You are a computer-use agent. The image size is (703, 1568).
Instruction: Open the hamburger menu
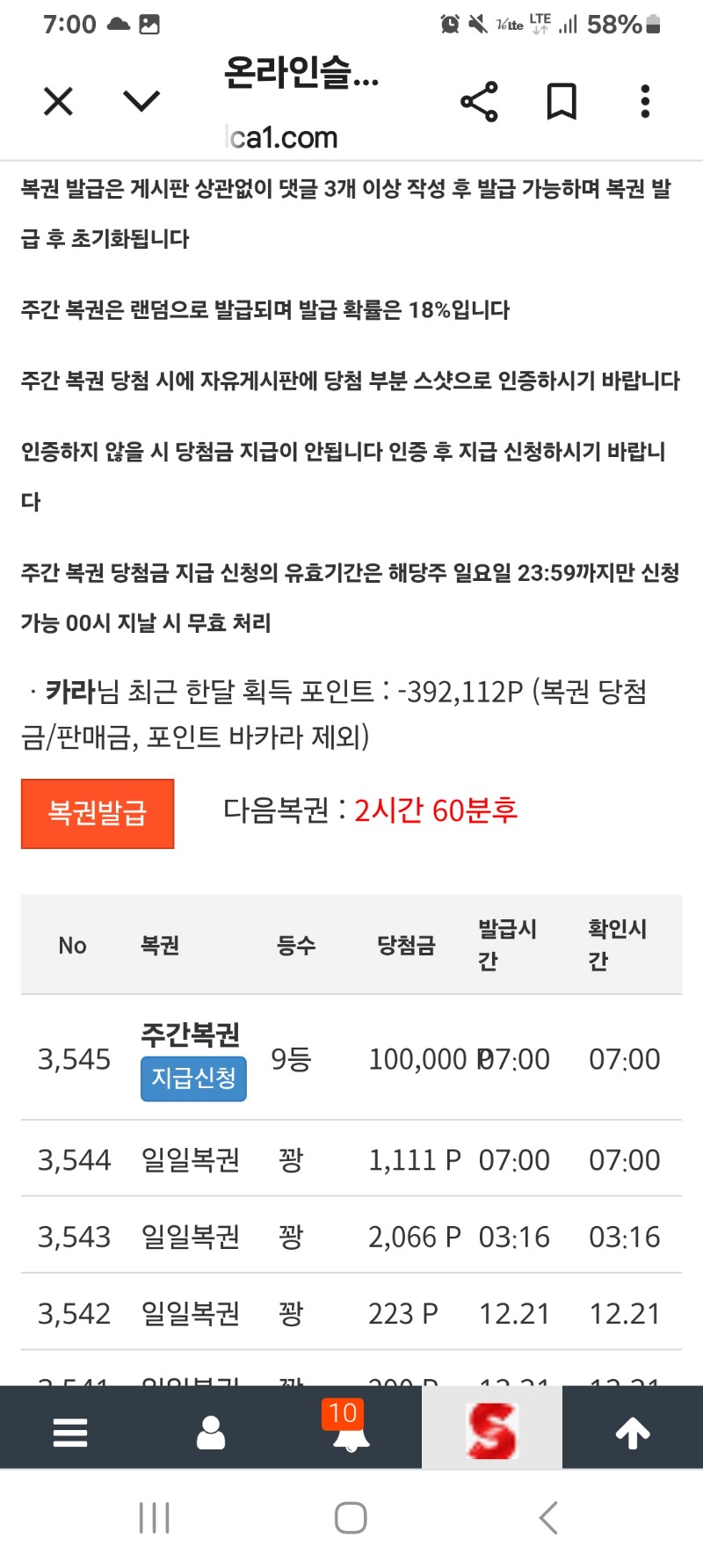click(x=70, y=1433)
